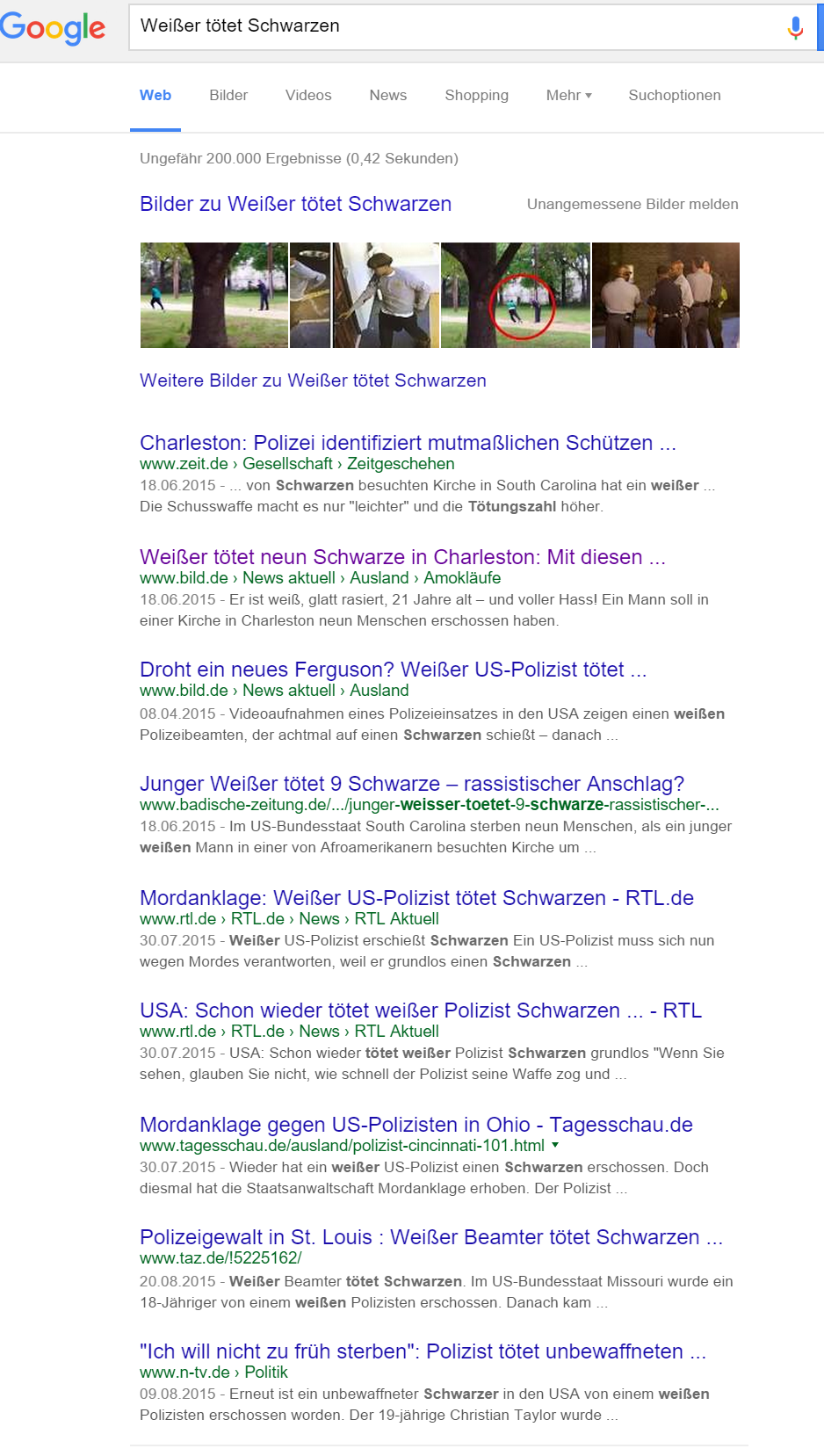Open Weitere Bilder zu Weißer tötet Schwarzen
Image resolution: width=824 pixels, height=1456 pixels.
tap(313, 380)
